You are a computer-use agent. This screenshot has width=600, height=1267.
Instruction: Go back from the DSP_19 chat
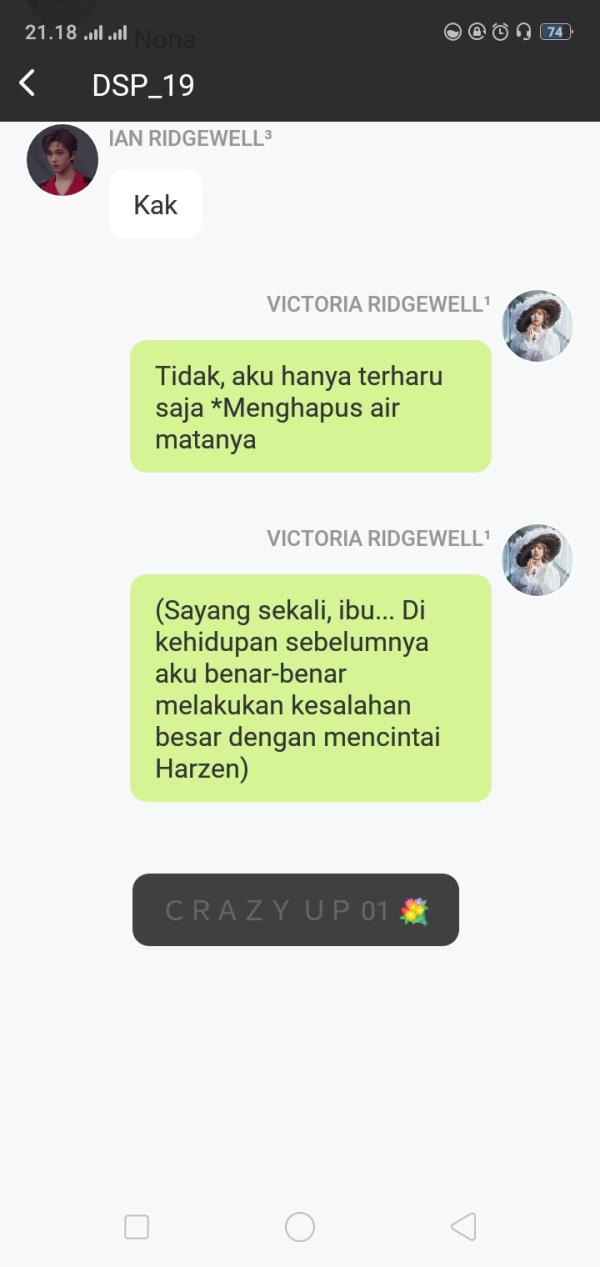click(x=28, y=84)
